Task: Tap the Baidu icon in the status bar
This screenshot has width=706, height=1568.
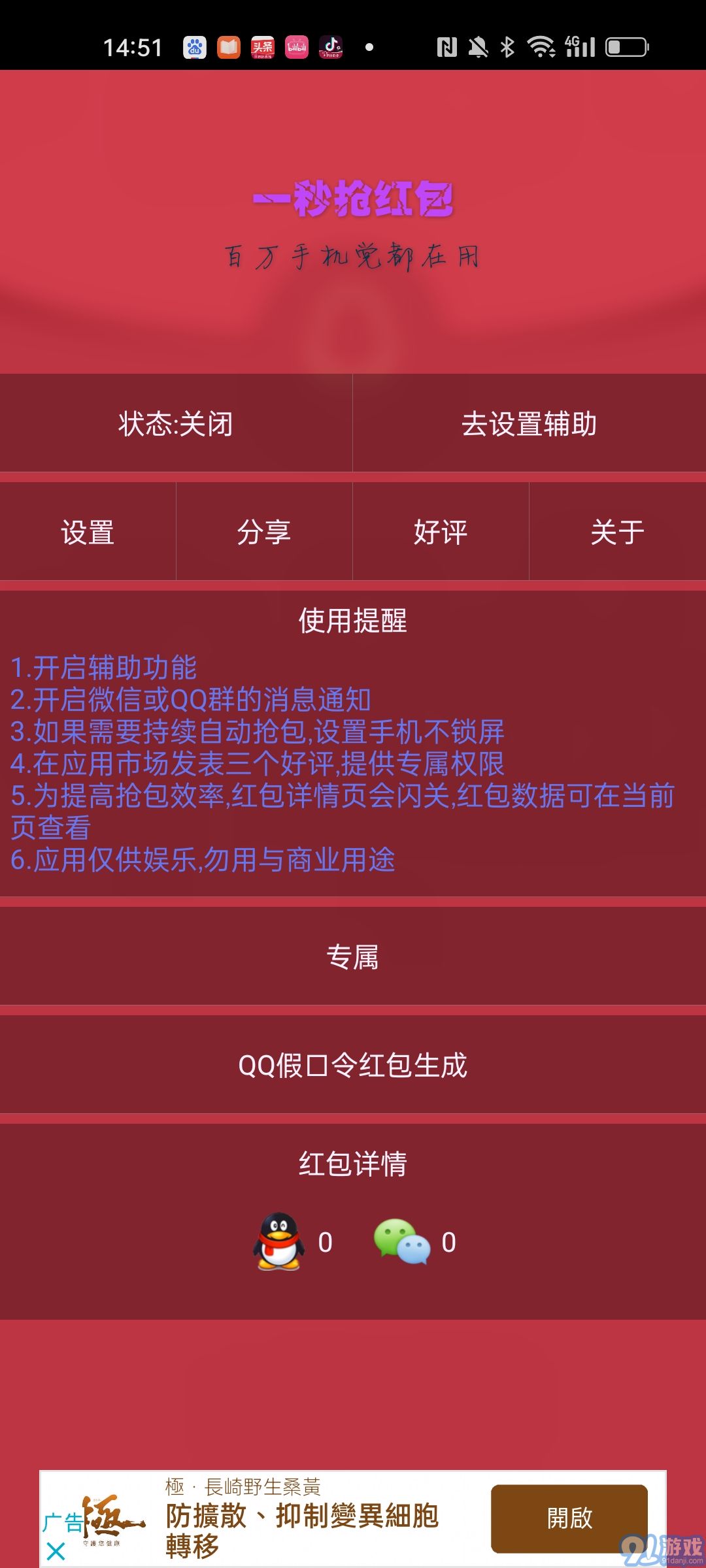Action: [196, 48]
